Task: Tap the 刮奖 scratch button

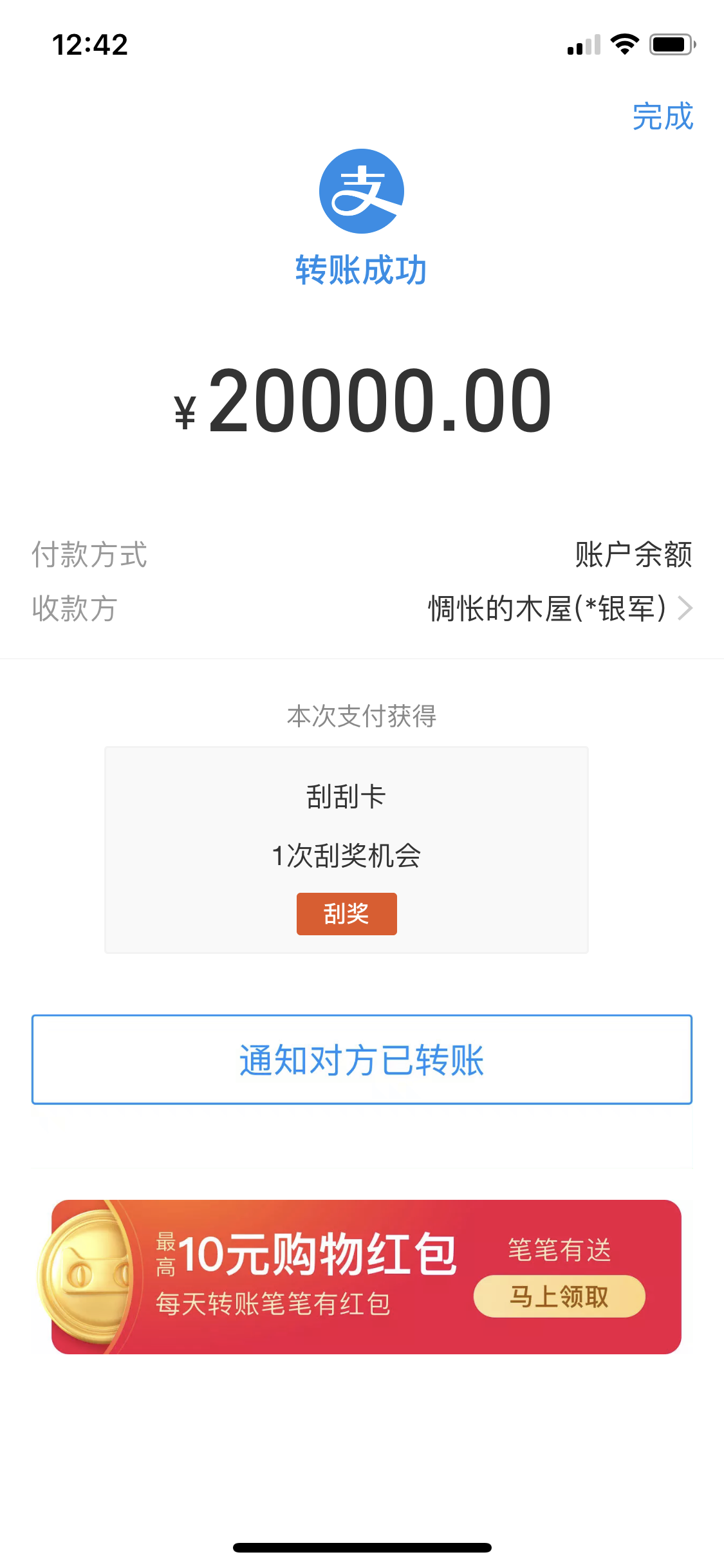Action: 346,913
